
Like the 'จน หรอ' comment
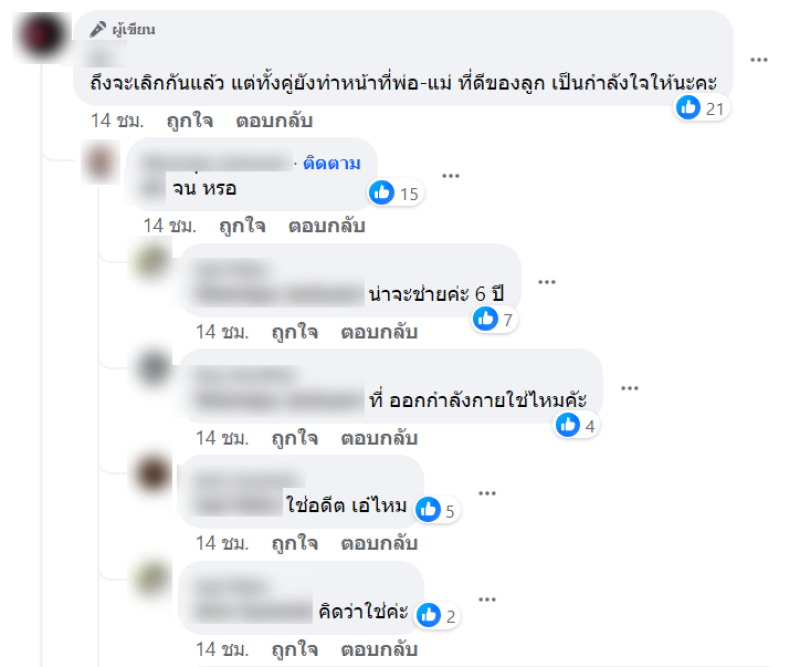243,226
